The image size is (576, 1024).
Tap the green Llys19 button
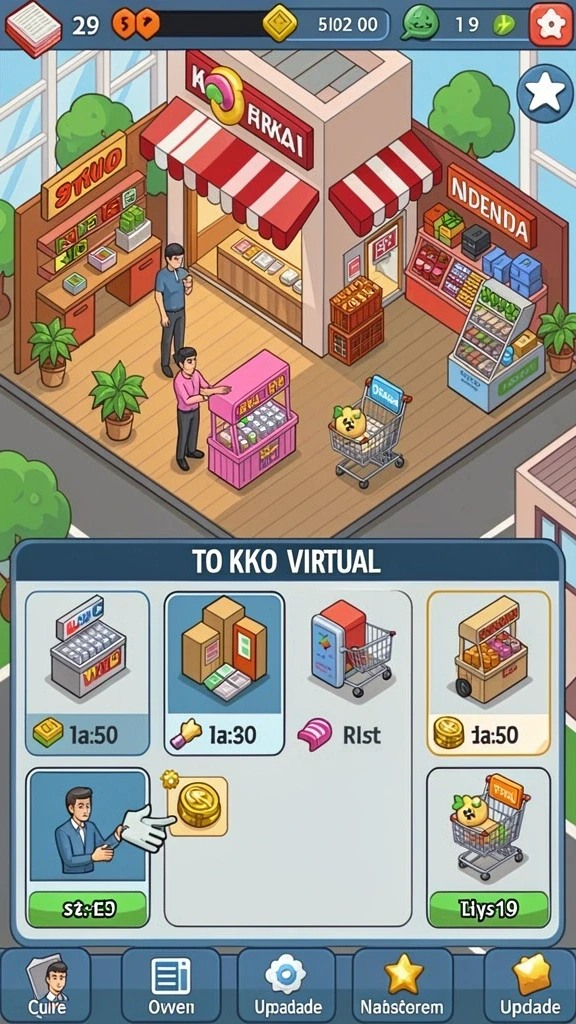[x=489, y=908]
